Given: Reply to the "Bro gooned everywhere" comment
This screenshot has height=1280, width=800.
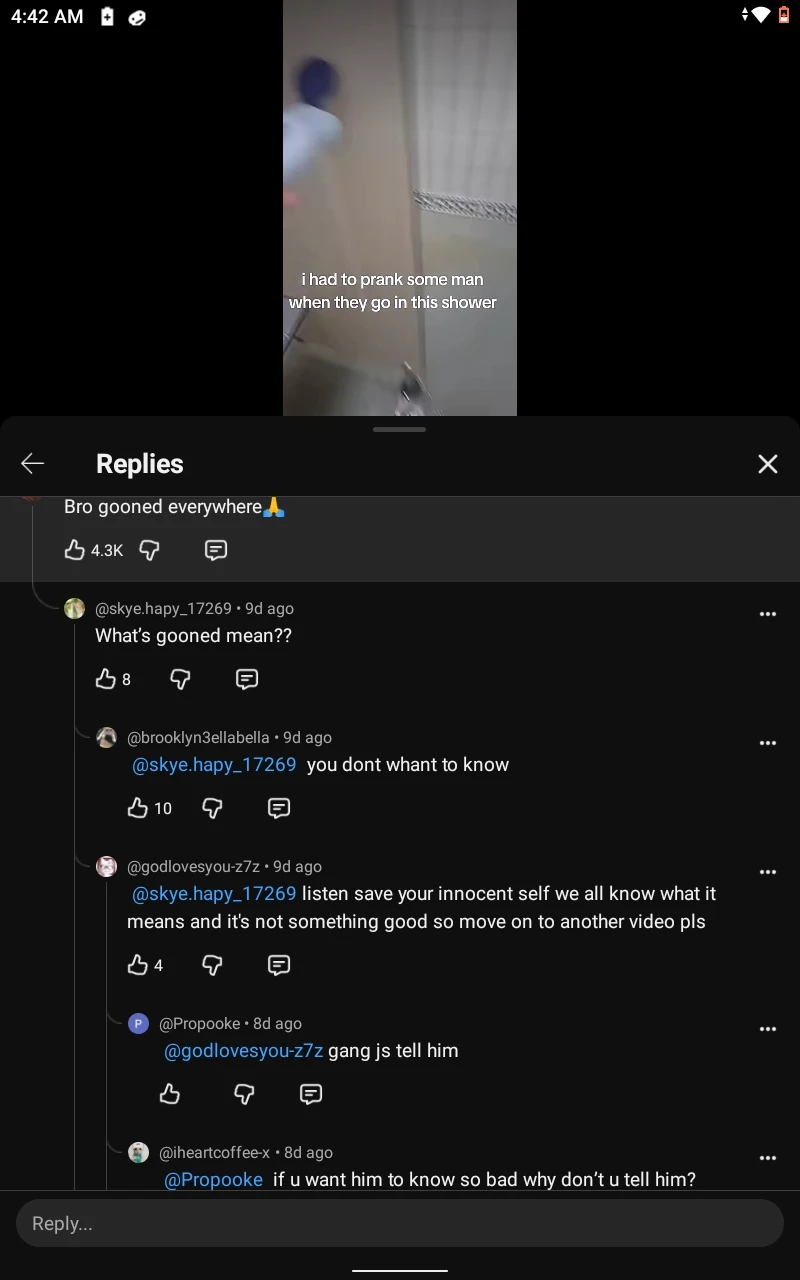Looking at the screenshot, I should click(216, 550).
